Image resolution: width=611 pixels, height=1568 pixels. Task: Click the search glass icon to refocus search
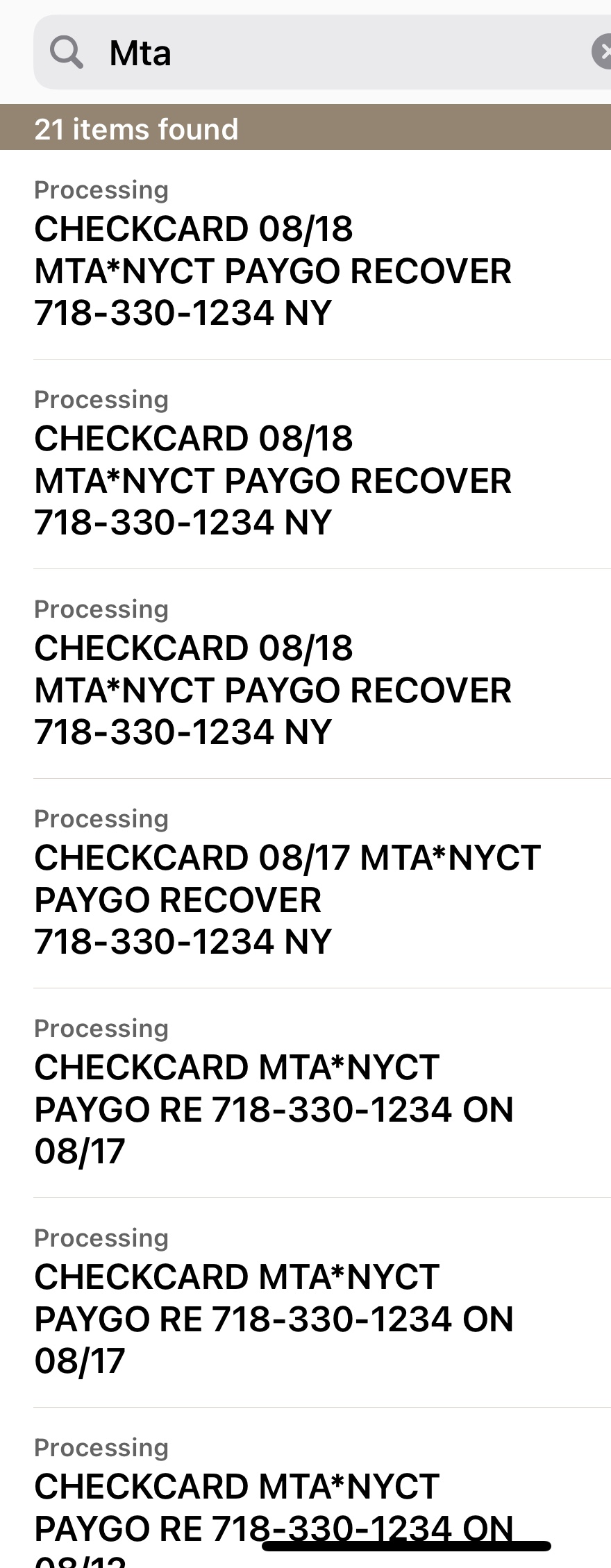pos(65,51)
